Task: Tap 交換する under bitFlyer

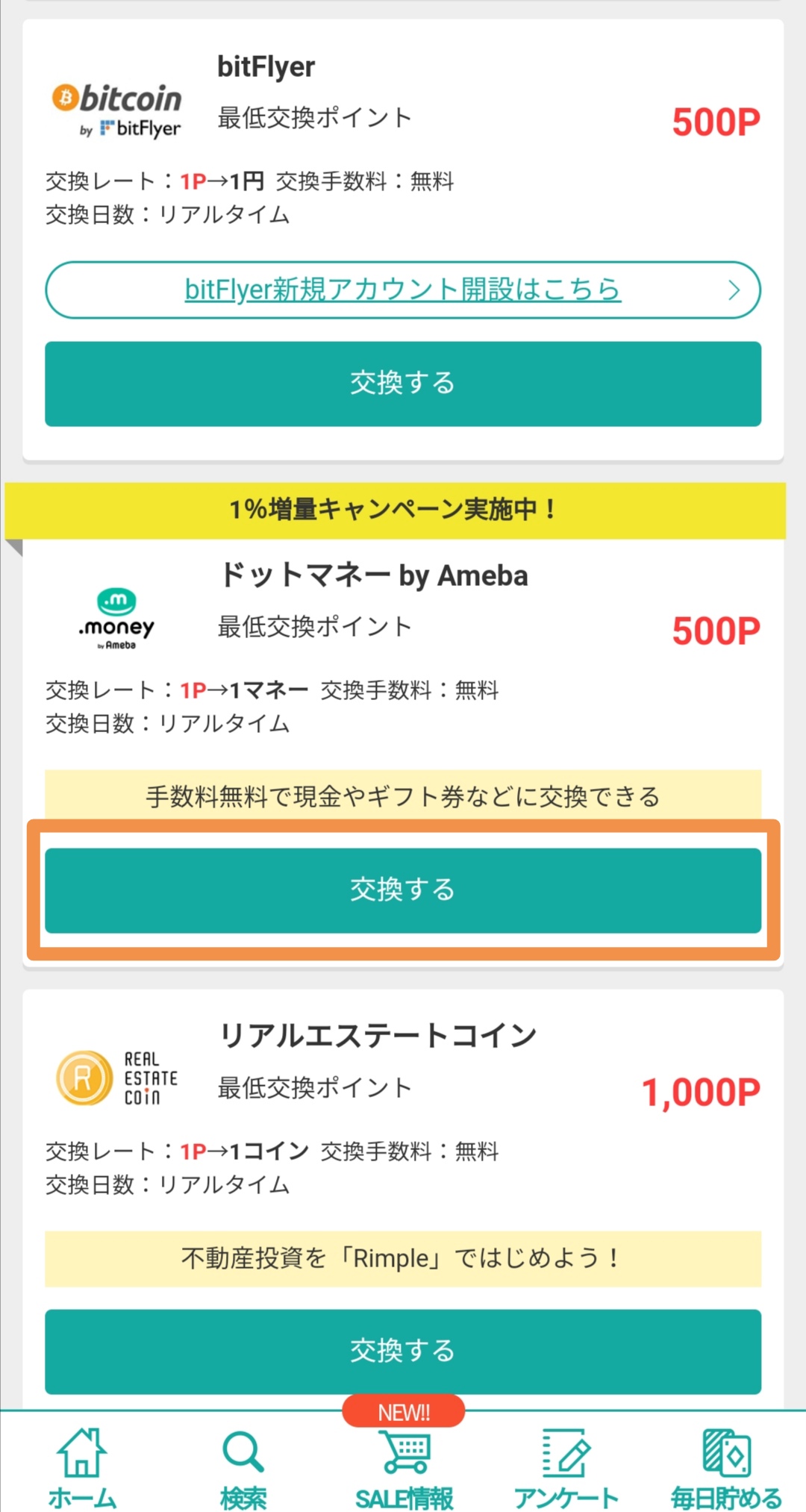Action: point(403,384)
